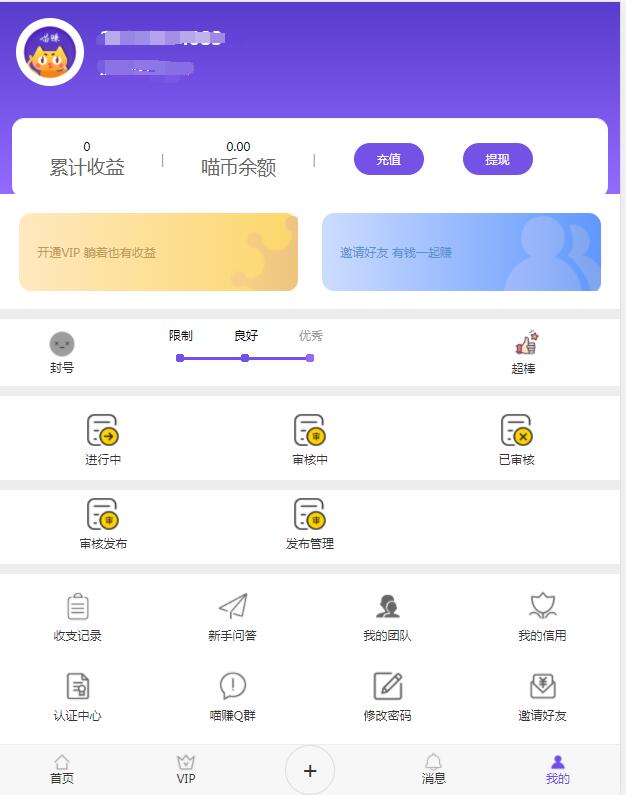
Task: View 我的团队
Action: click(387, 616)
